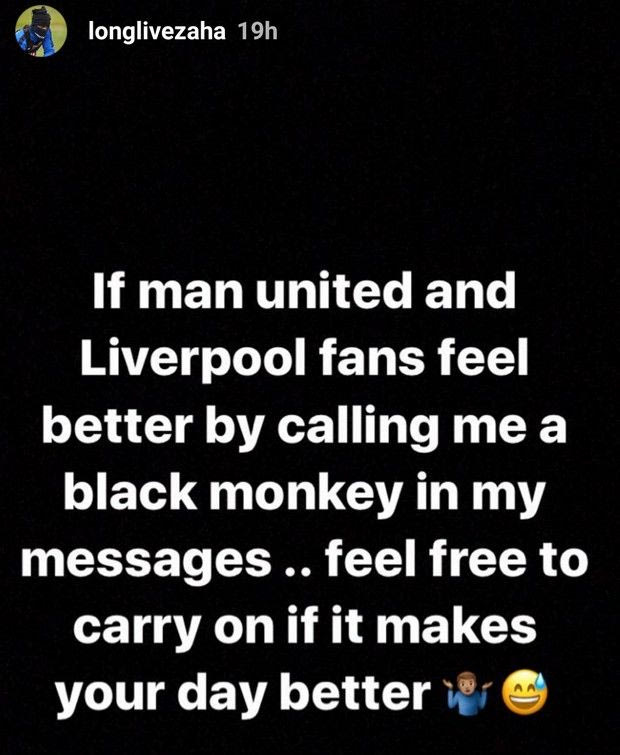The width and height of the screenshot is (620, 755).
Task: Tap the longlivezaha username
Action: pos(160,31)
